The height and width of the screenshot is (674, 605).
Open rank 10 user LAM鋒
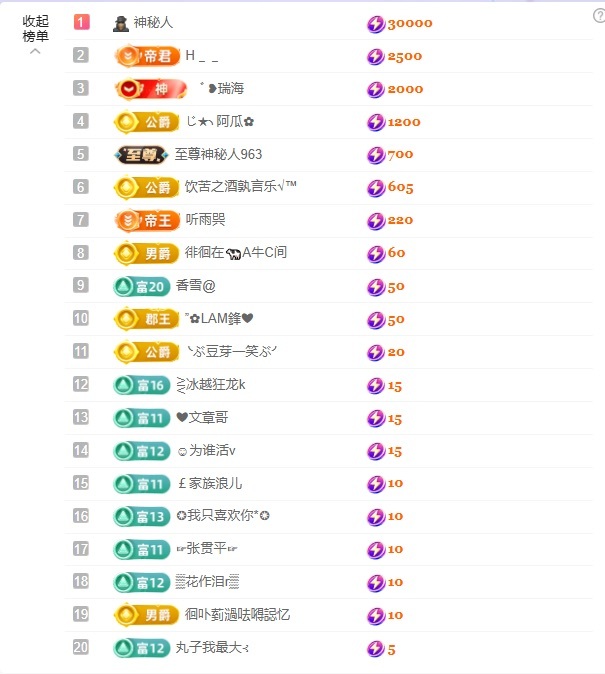click(x=220, y=319)
